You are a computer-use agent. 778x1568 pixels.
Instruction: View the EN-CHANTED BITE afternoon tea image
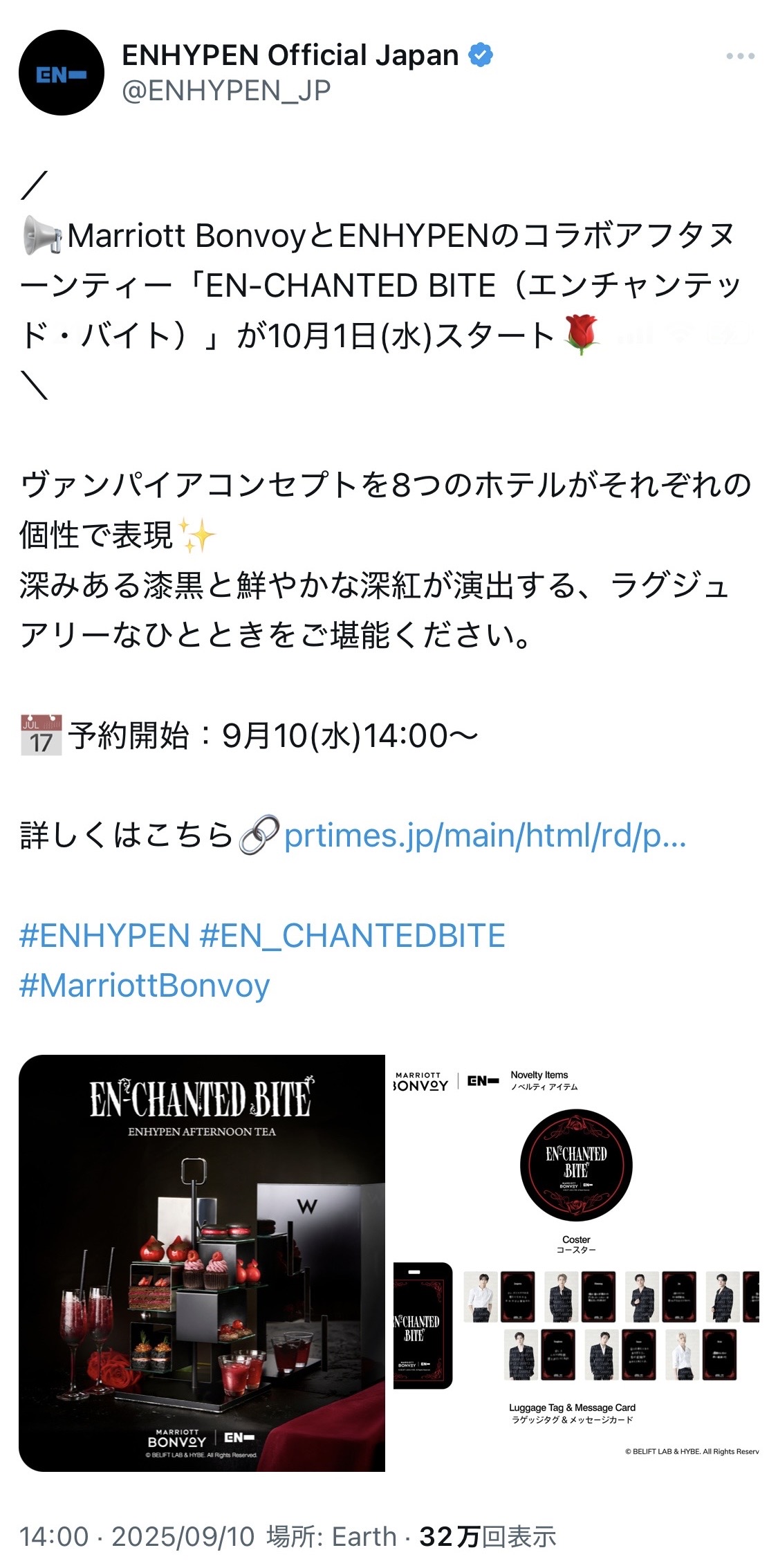click(202, 1262)
